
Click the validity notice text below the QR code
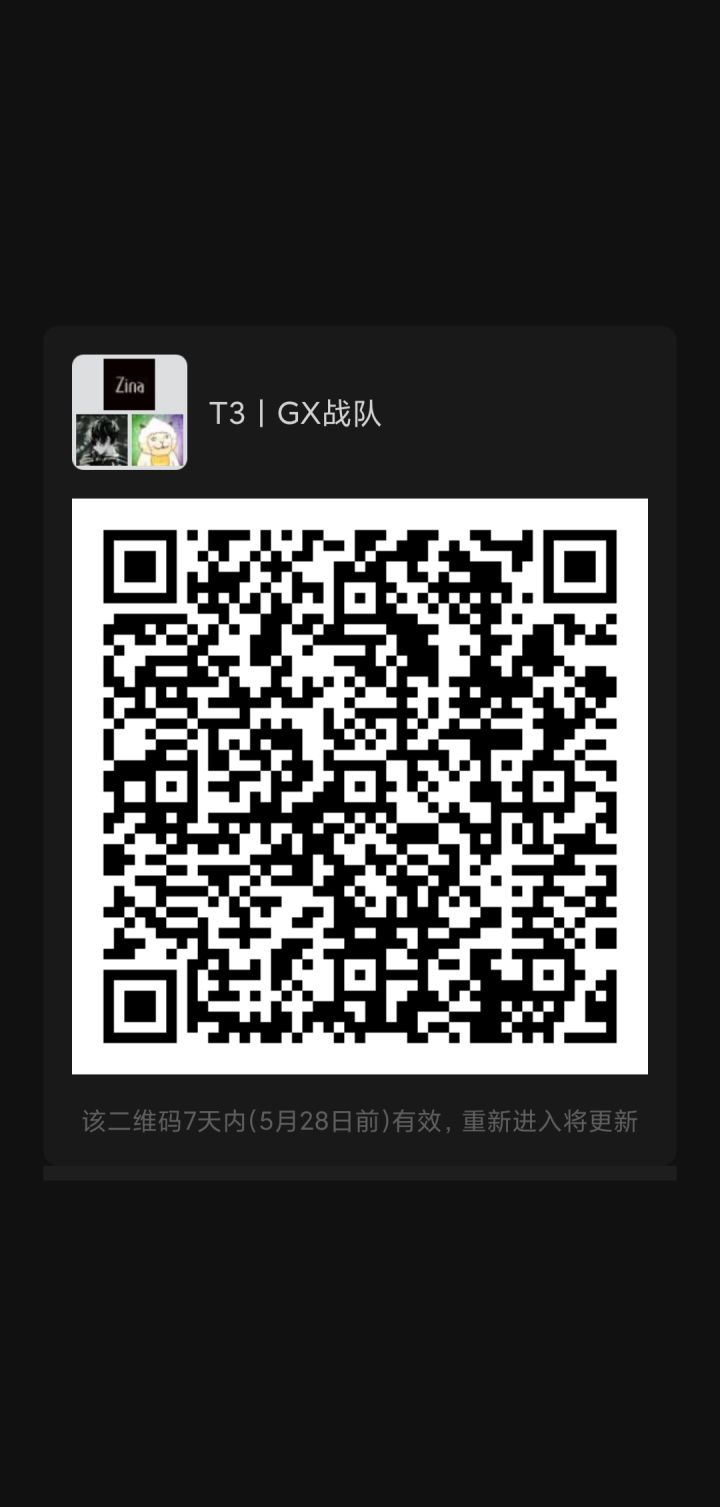tap(360, 1121)
